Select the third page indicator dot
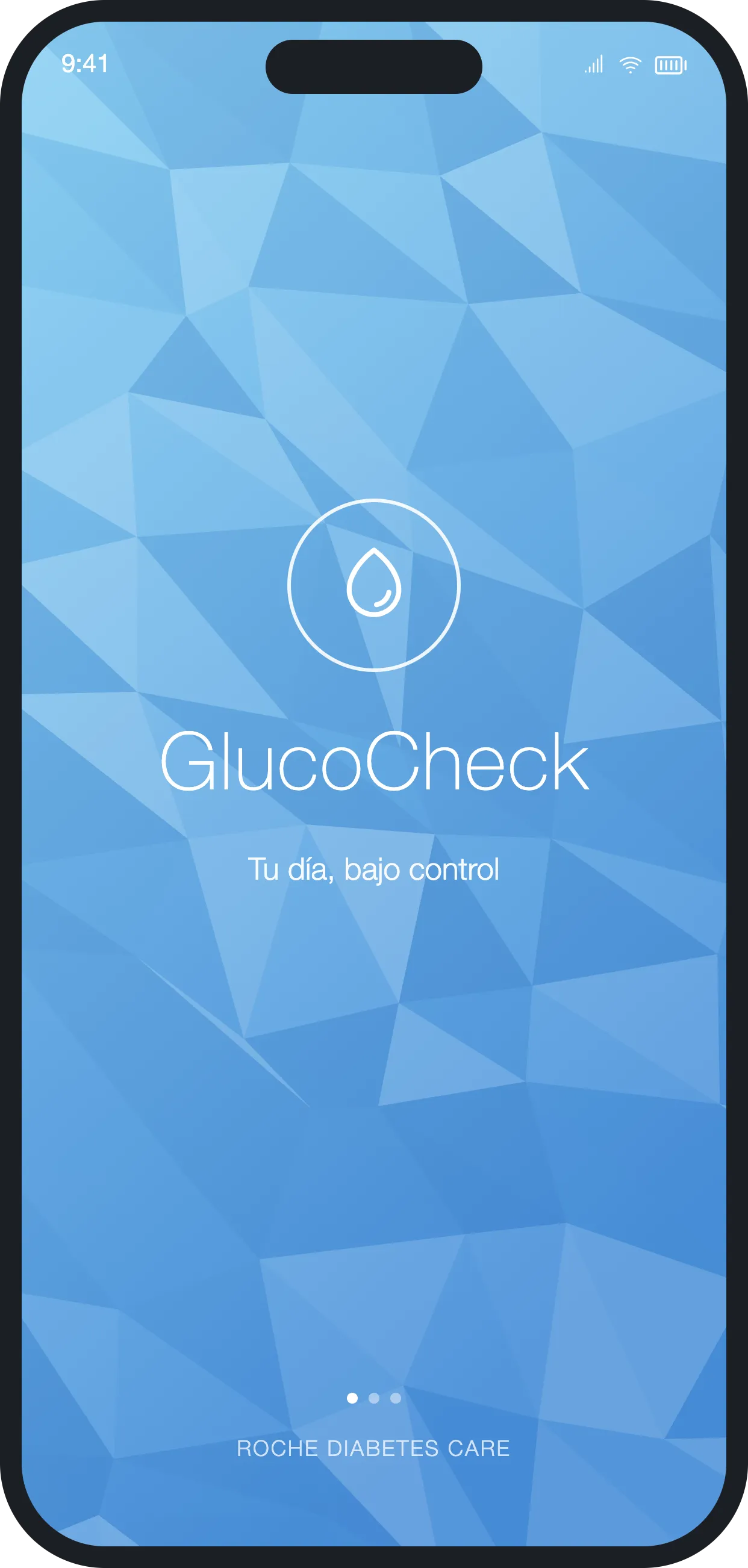This screenshot has width=748, height=1568. pyautogui.click(x=396, y=1398)
